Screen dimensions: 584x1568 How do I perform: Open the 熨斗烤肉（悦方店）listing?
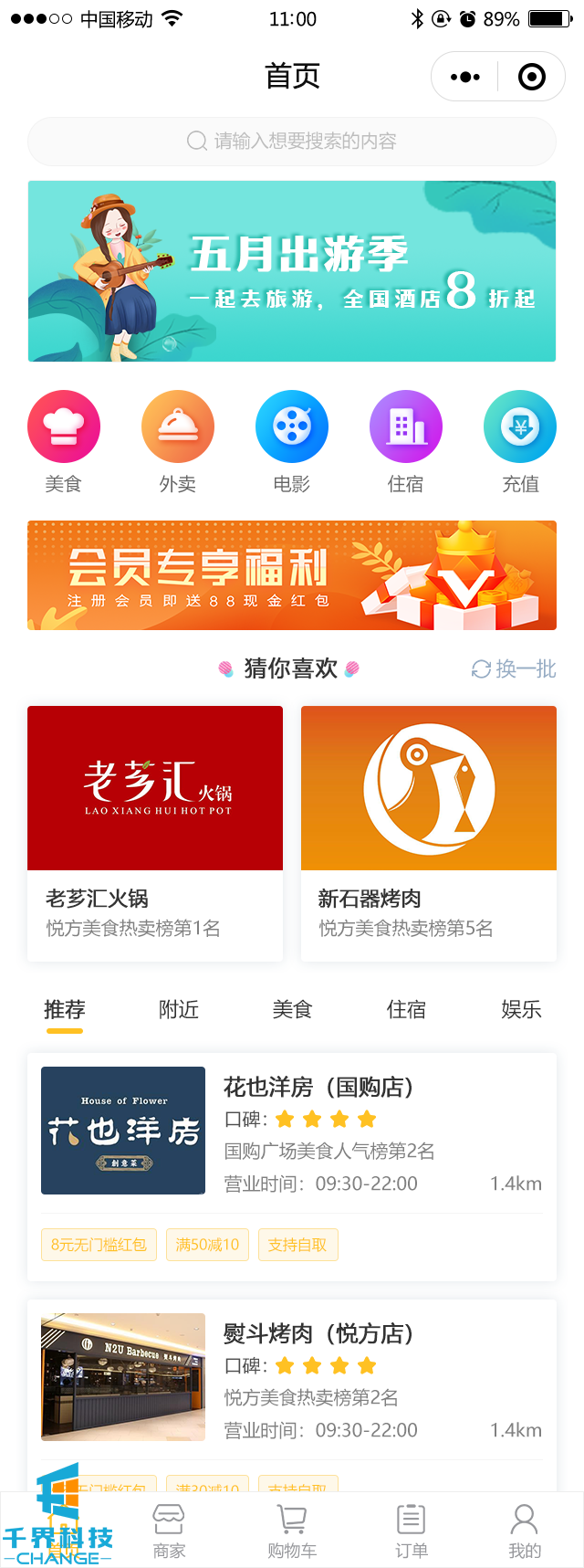point(292,1379)
